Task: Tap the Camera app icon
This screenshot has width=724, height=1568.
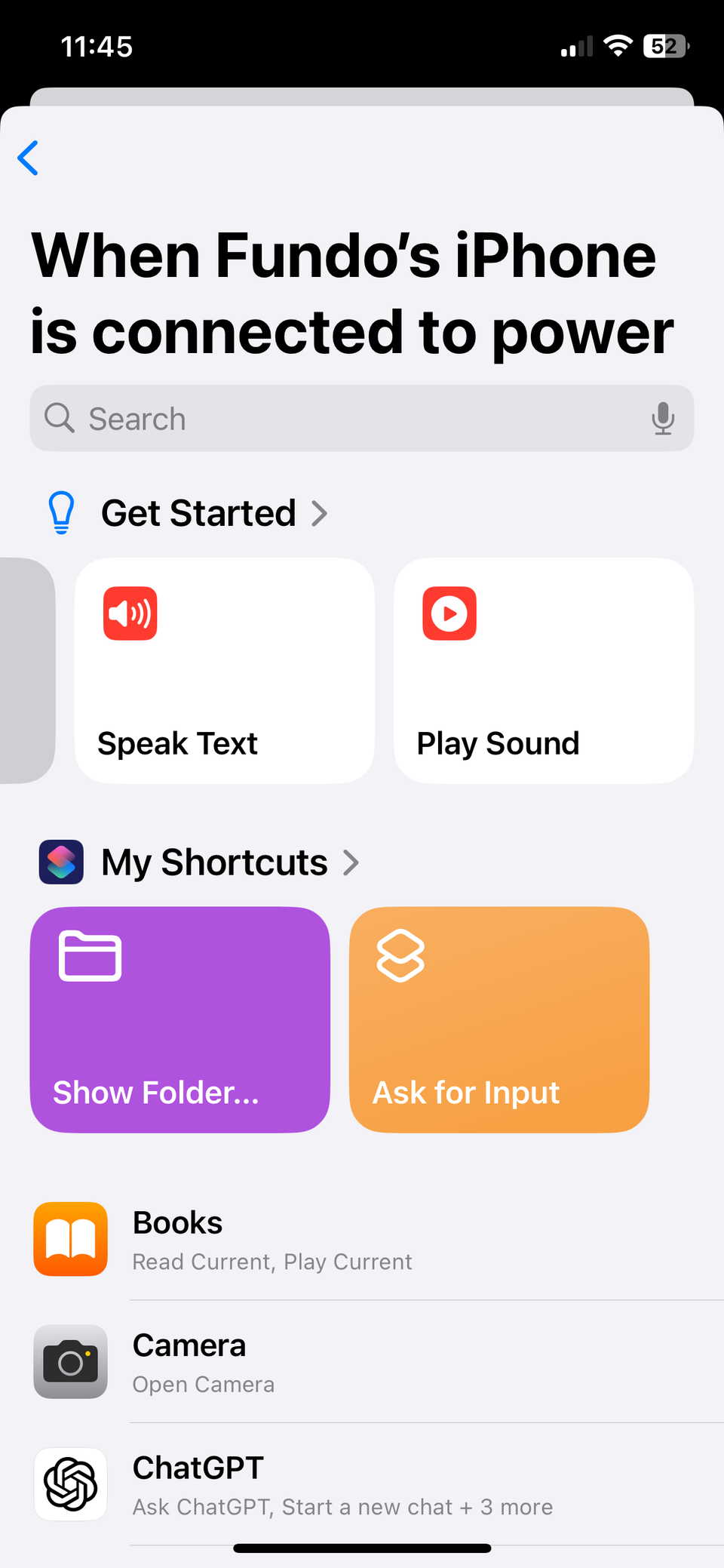Action: coord(70,1362)
